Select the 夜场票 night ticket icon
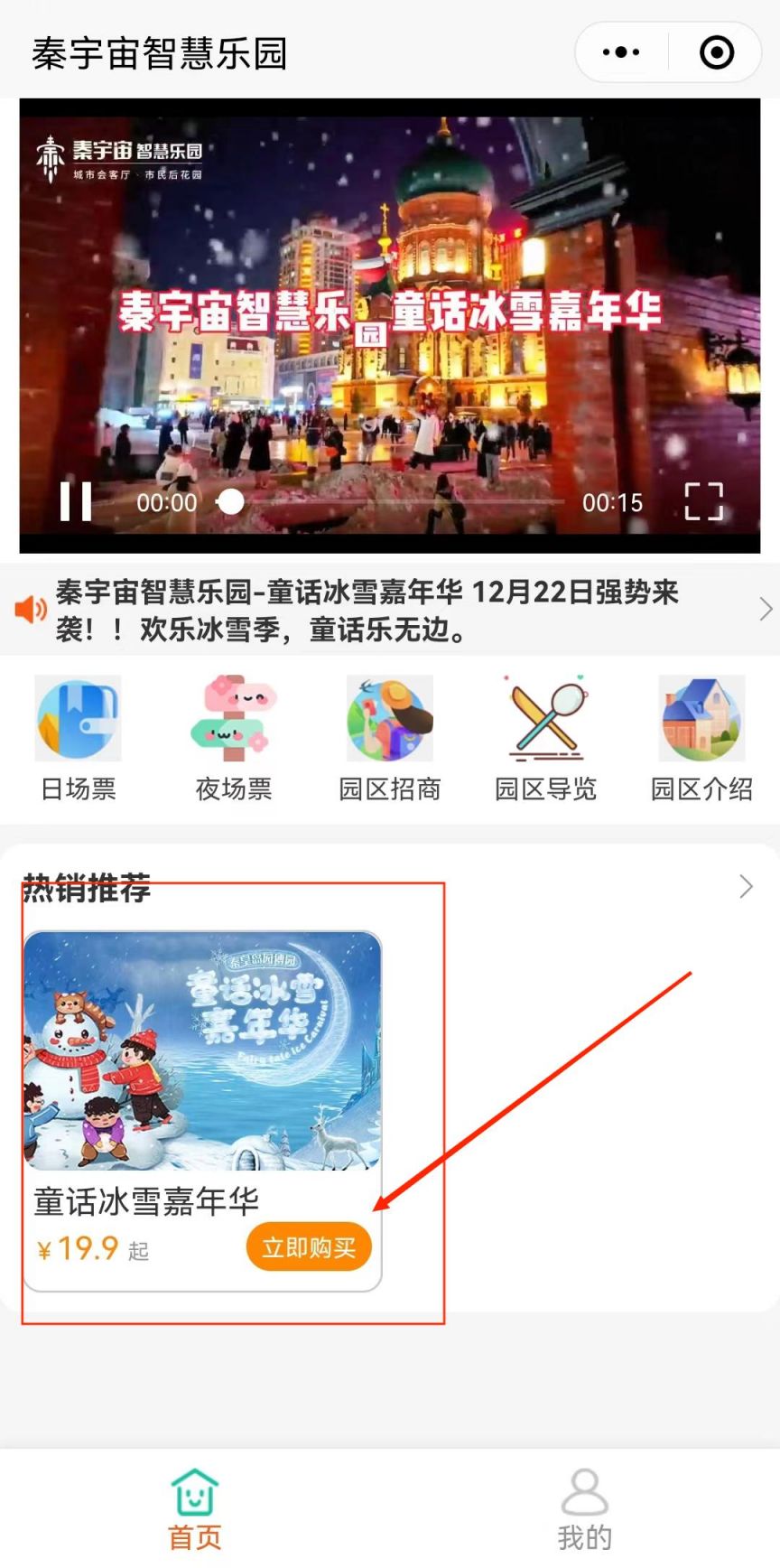 click(233, 718)
